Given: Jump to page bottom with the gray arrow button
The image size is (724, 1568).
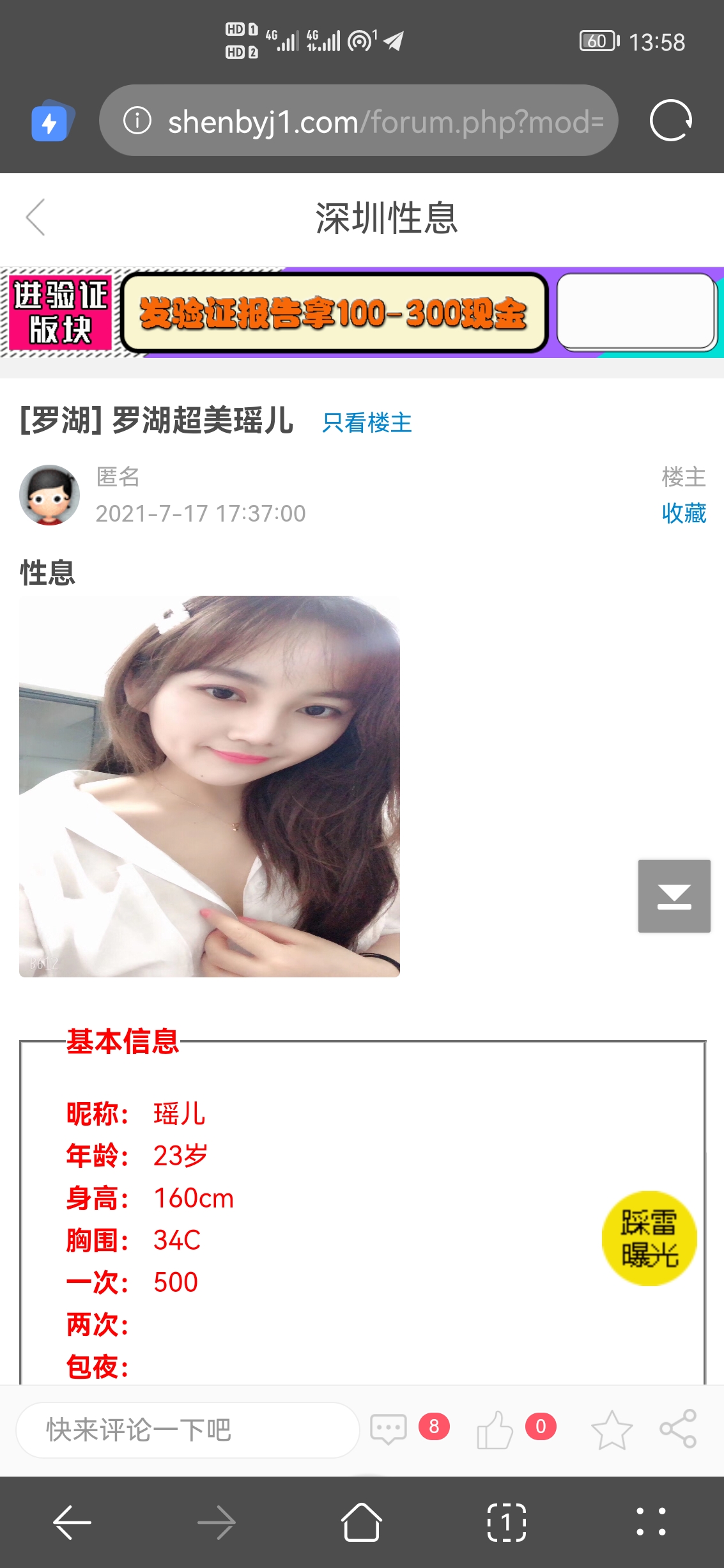Looking at the screenshot, I should point(674,896).
